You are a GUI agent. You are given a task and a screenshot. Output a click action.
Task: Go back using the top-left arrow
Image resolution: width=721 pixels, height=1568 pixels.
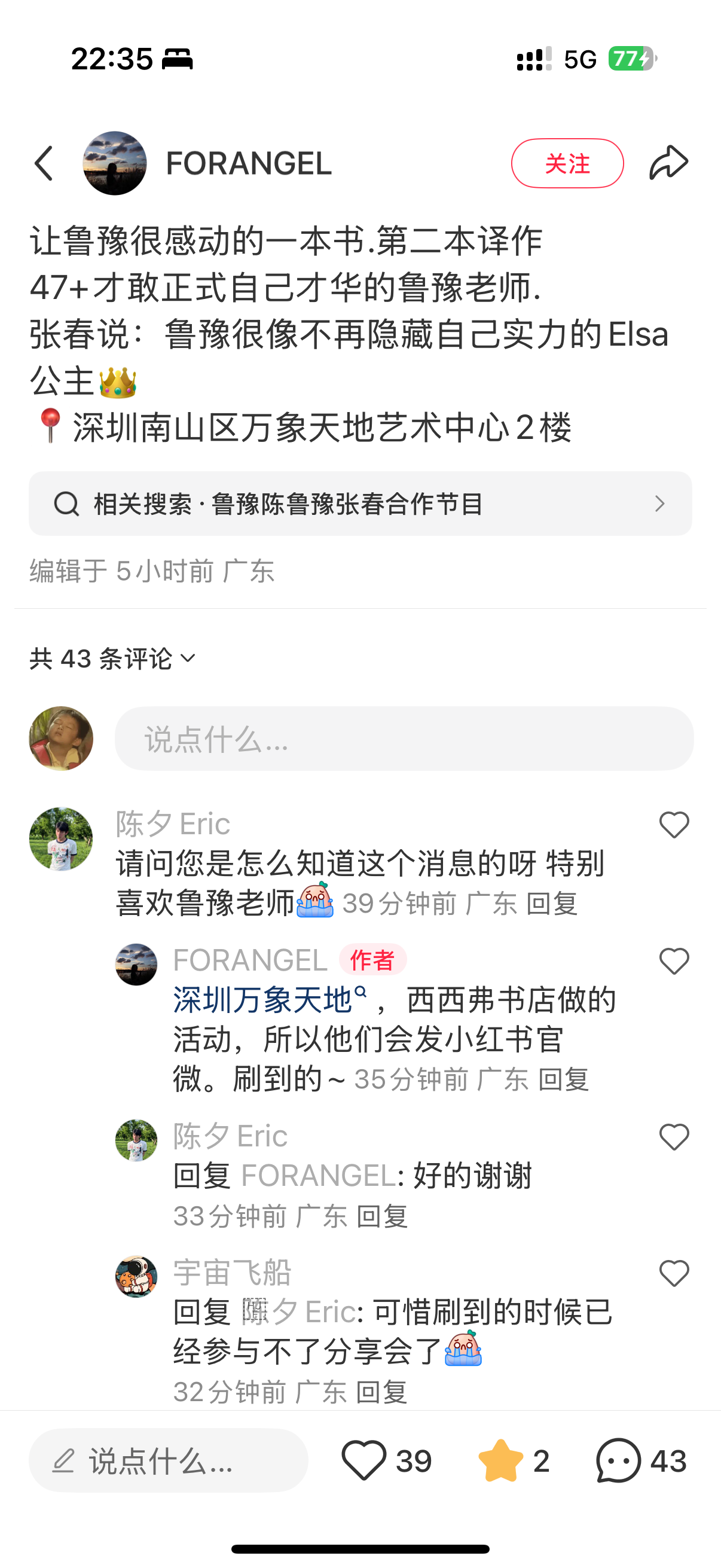click(44, 163)
